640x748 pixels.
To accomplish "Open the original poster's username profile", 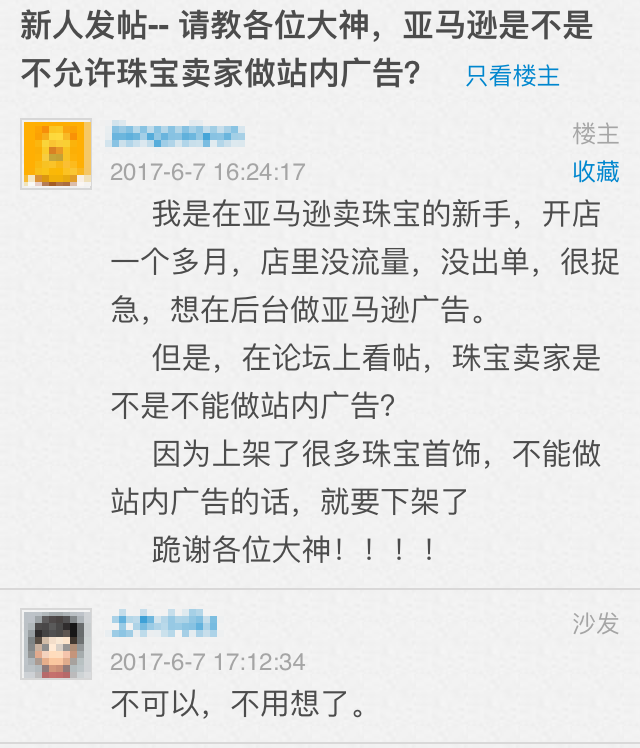I will click(x=176, y=136).
